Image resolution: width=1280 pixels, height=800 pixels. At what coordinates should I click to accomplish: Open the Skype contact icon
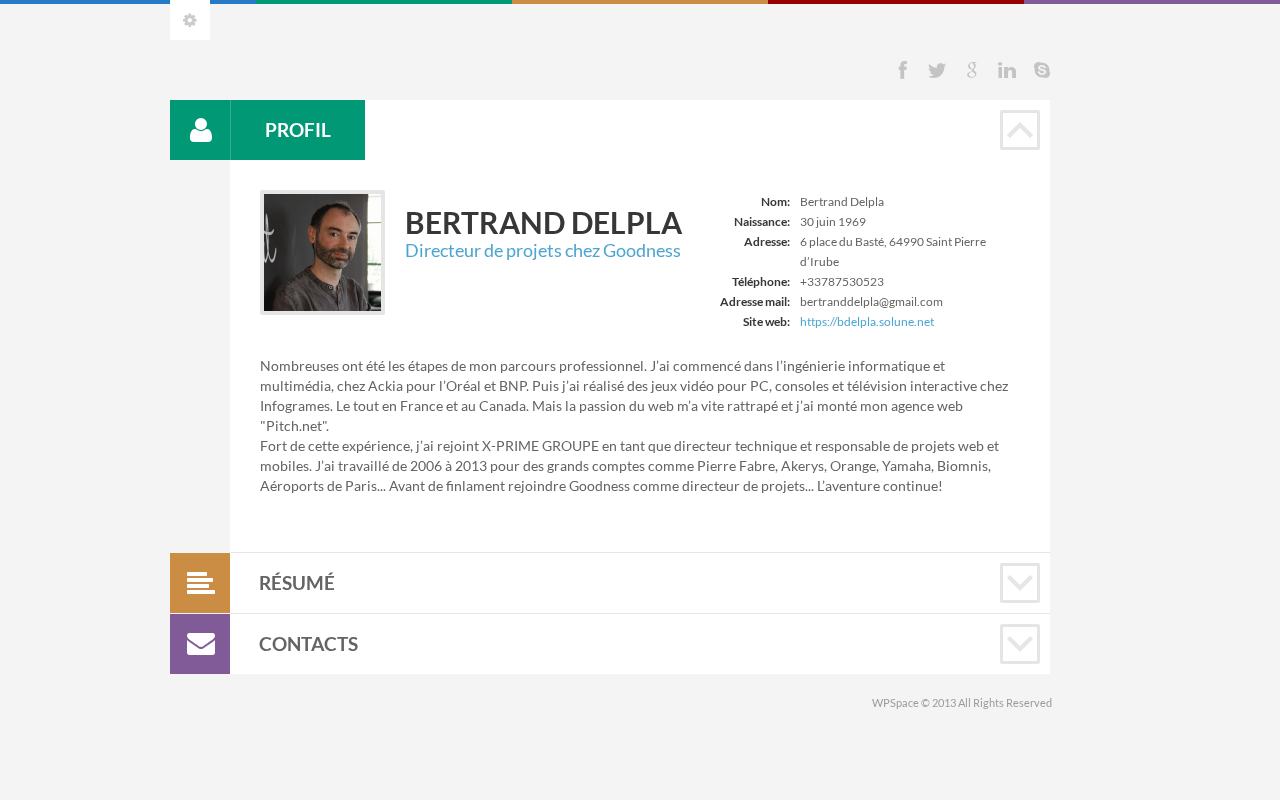click(1042, 70)
